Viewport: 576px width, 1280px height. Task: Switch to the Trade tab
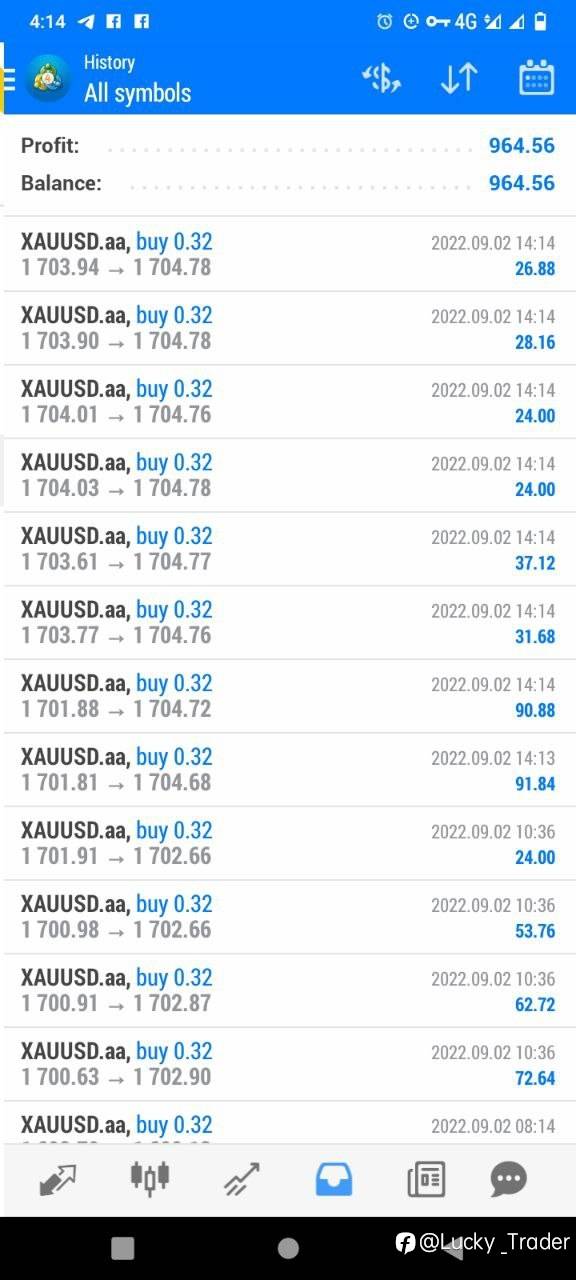241,1179
